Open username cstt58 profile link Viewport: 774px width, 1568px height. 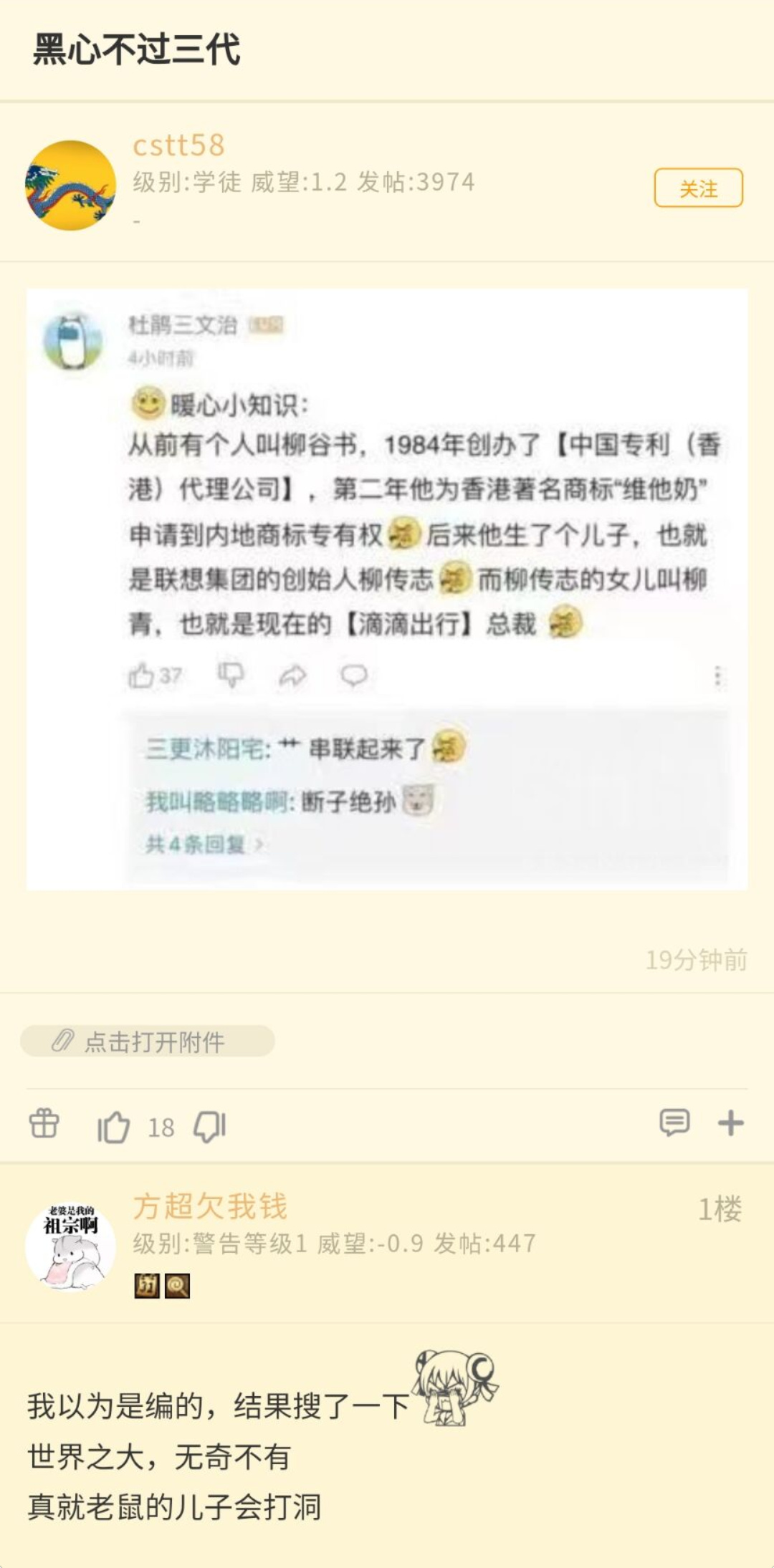pyautogui.click(x=179, y=145)
